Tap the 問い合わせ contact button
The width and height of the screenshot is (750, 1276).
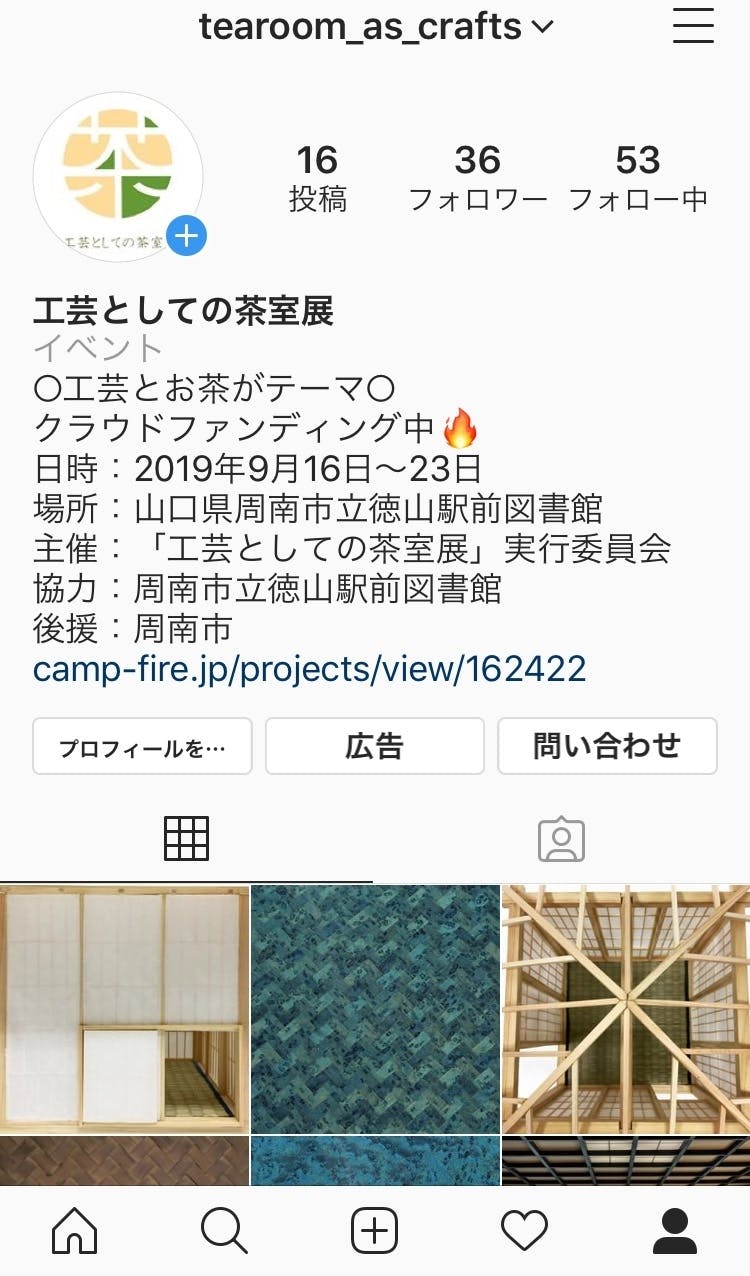[x=607, y=746]
